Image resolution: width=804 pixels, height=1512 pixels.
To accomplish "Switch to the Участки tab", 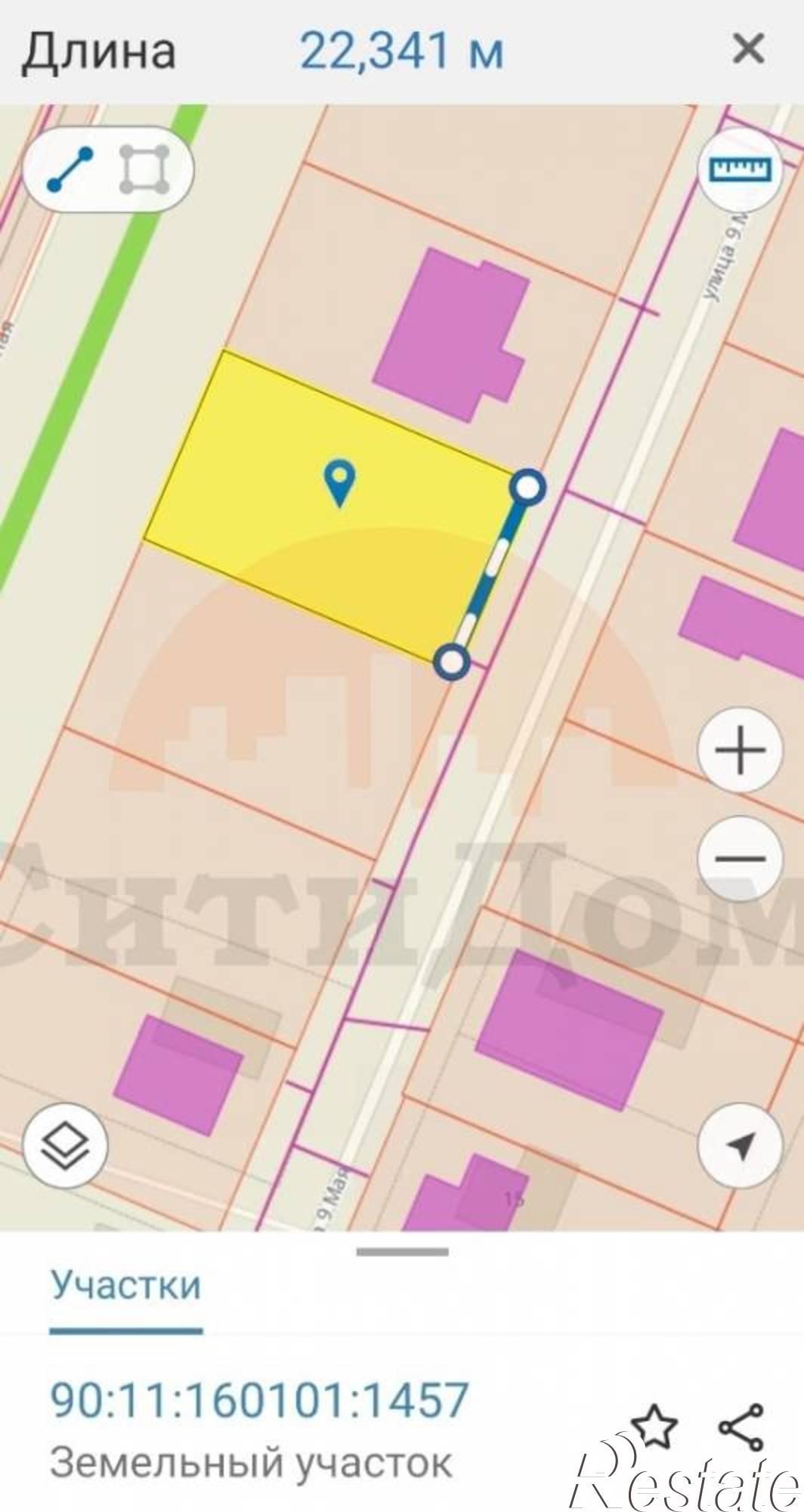I will pos(125,1284).
